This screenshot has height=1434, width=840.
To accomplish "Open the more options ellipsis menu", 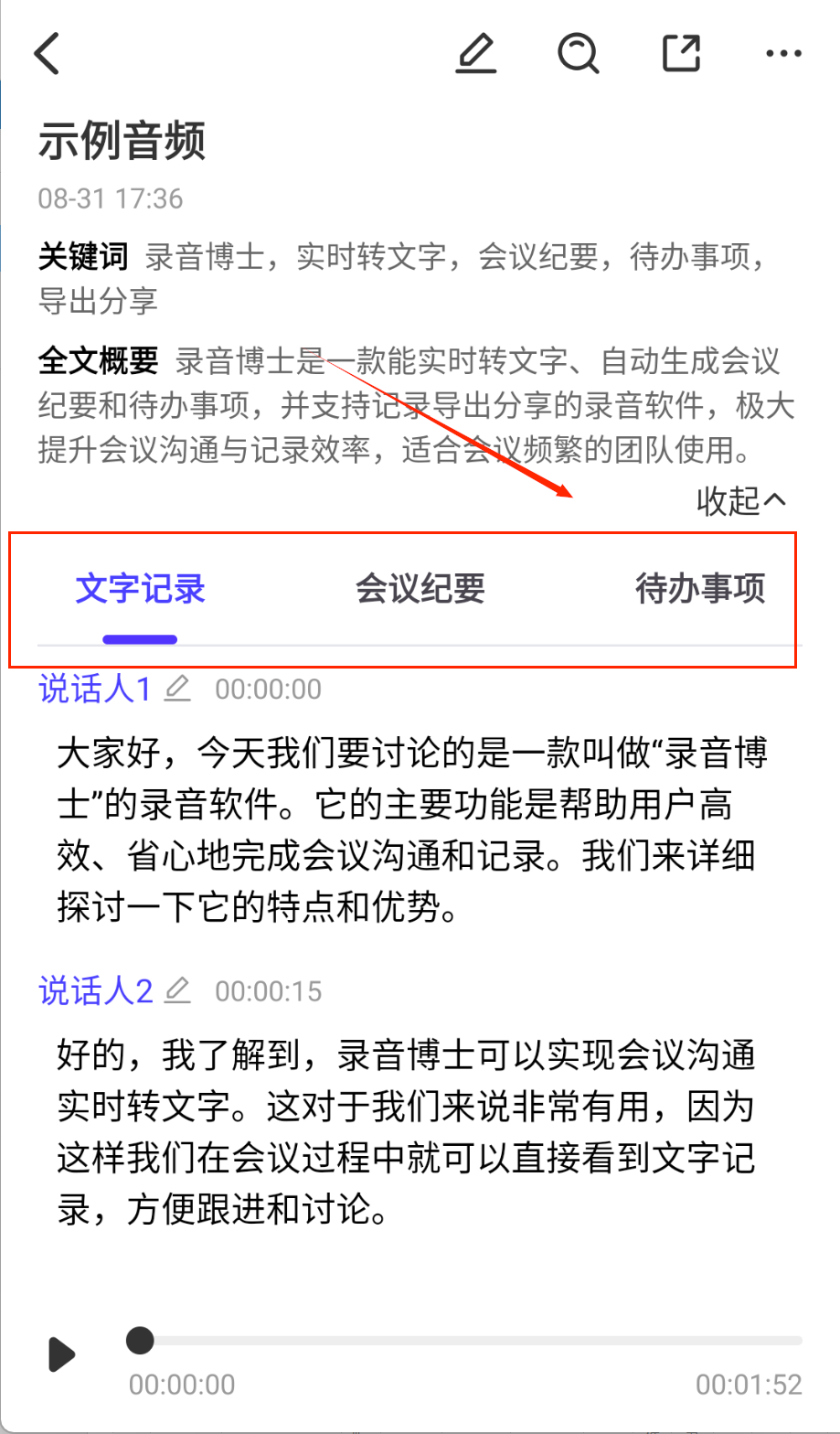I will click(x=783, y=52).
